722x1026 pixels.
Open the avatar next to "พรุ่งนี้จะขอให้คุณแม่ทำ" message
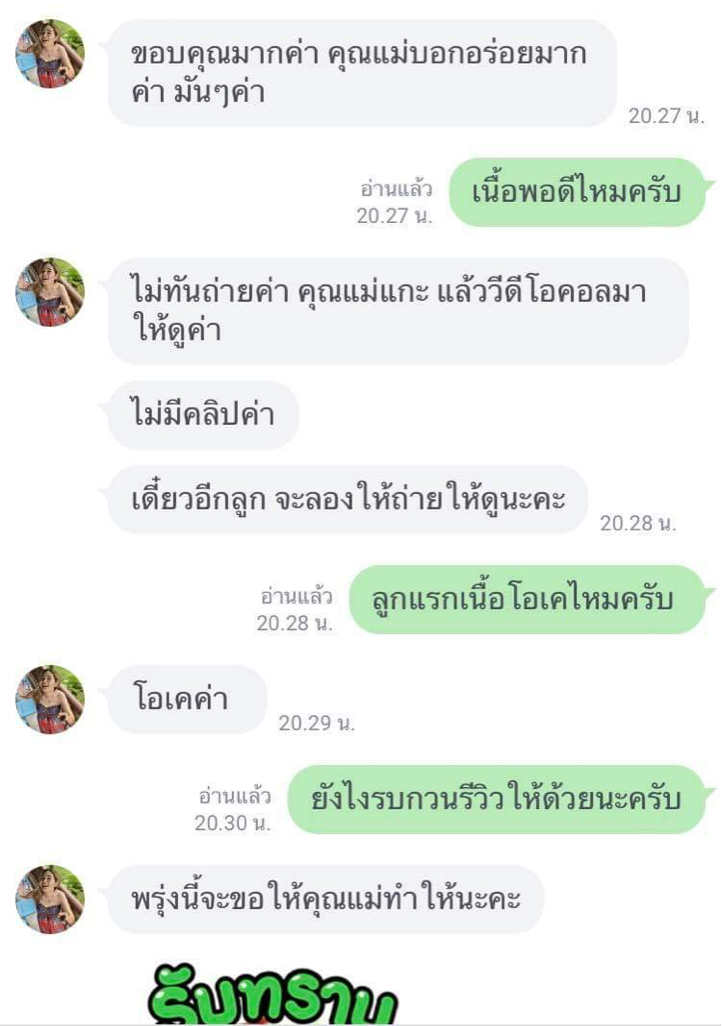pos(50,899)
